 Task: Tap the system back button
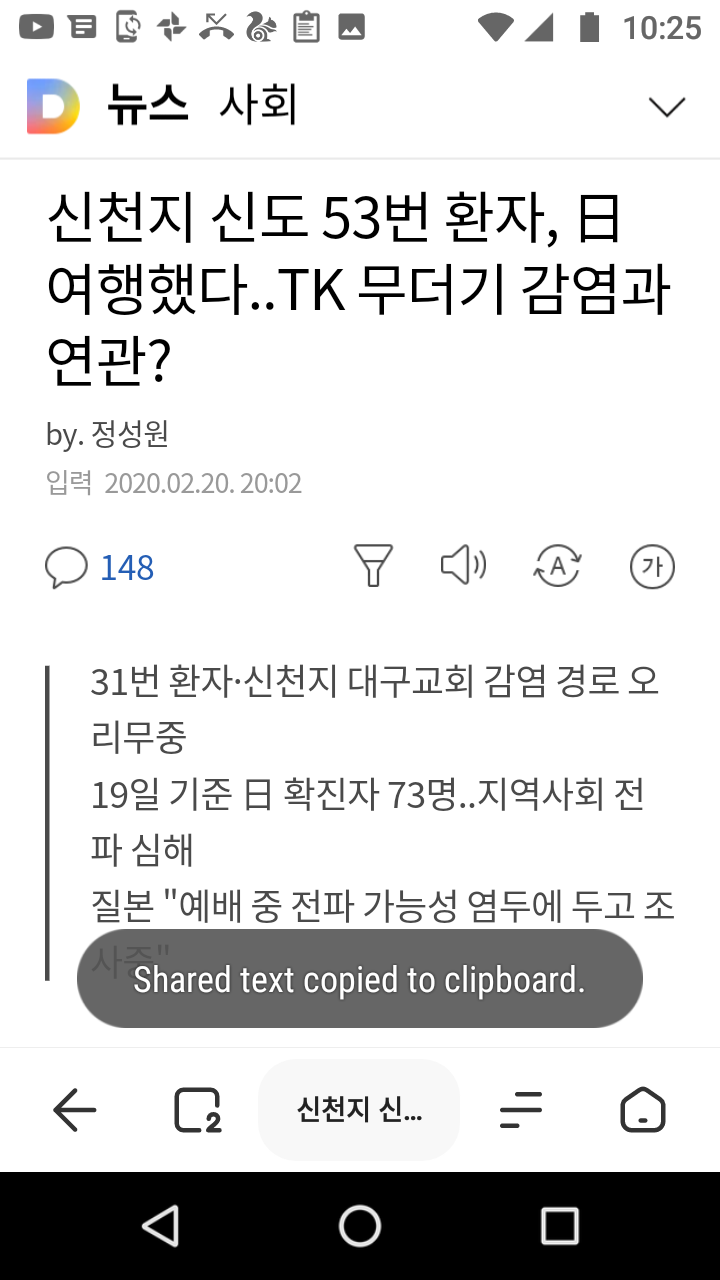pos(160,1225)
